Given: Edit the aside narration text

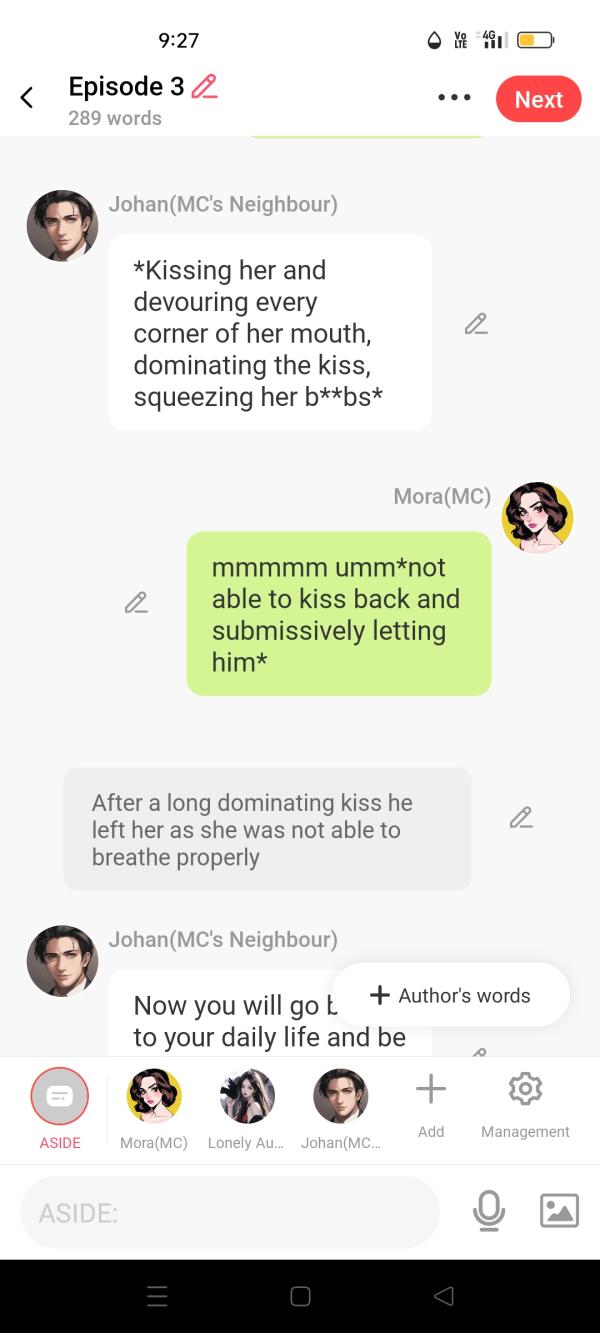Looking at the screenshot, I should (x=520, y=818).
